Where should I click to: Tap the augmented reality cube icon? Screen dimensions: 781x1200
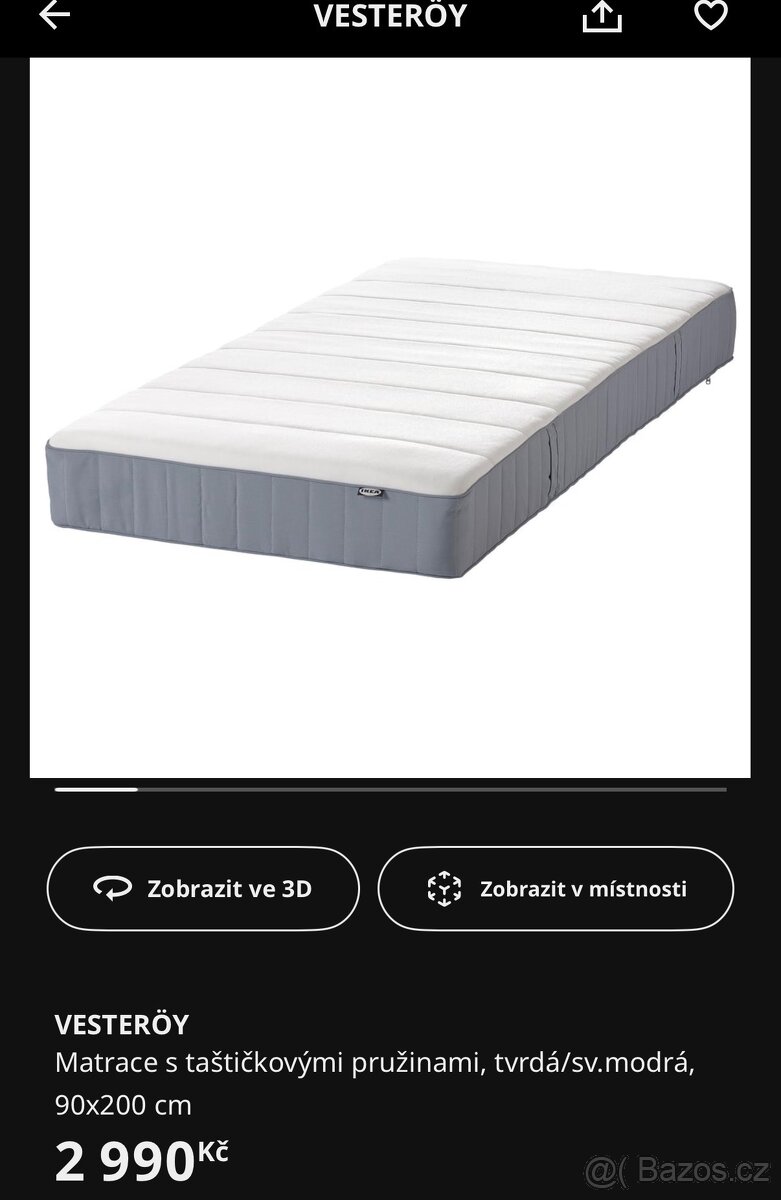[446, 887]
